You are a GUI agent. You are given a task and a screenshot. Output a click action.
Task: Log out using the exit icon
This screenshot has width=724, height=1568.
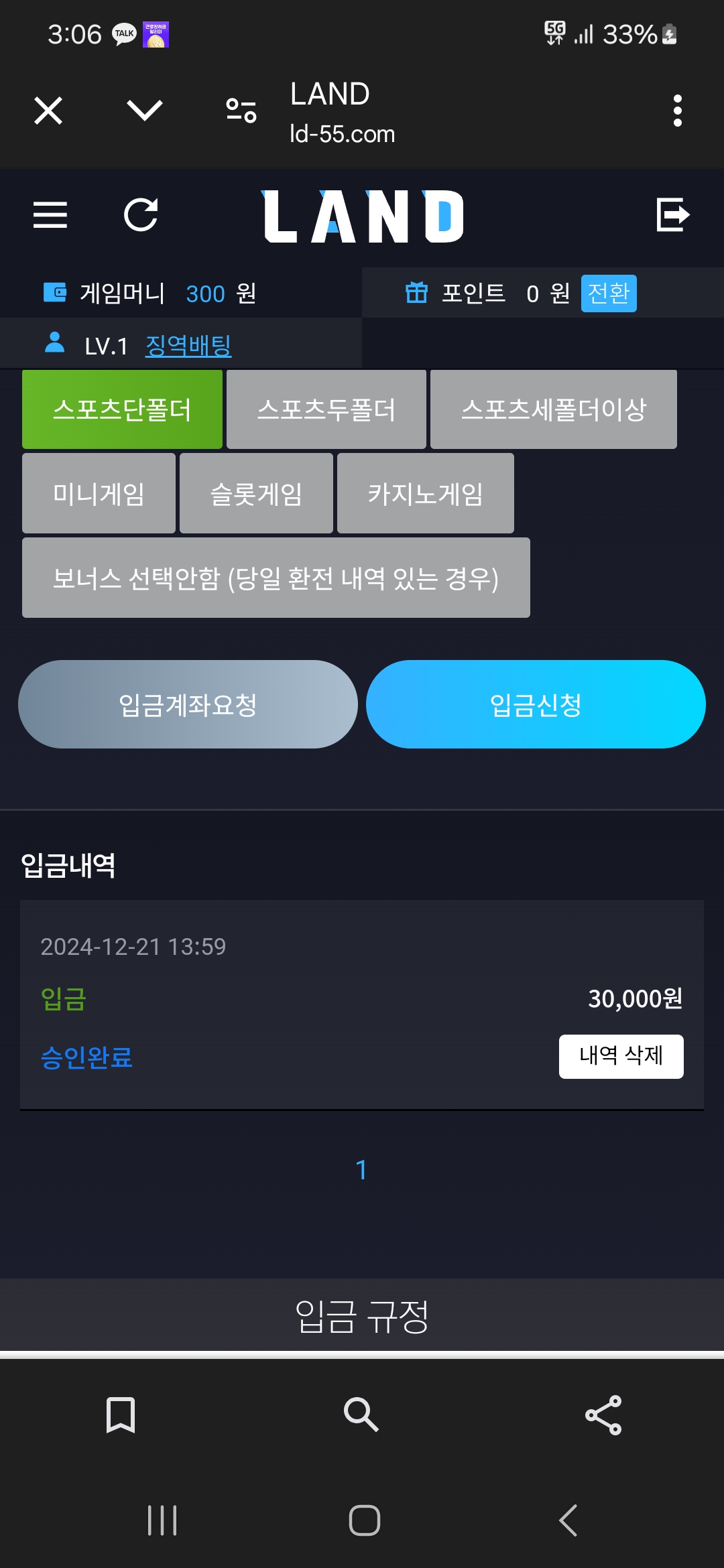click(x=672, y=215)
